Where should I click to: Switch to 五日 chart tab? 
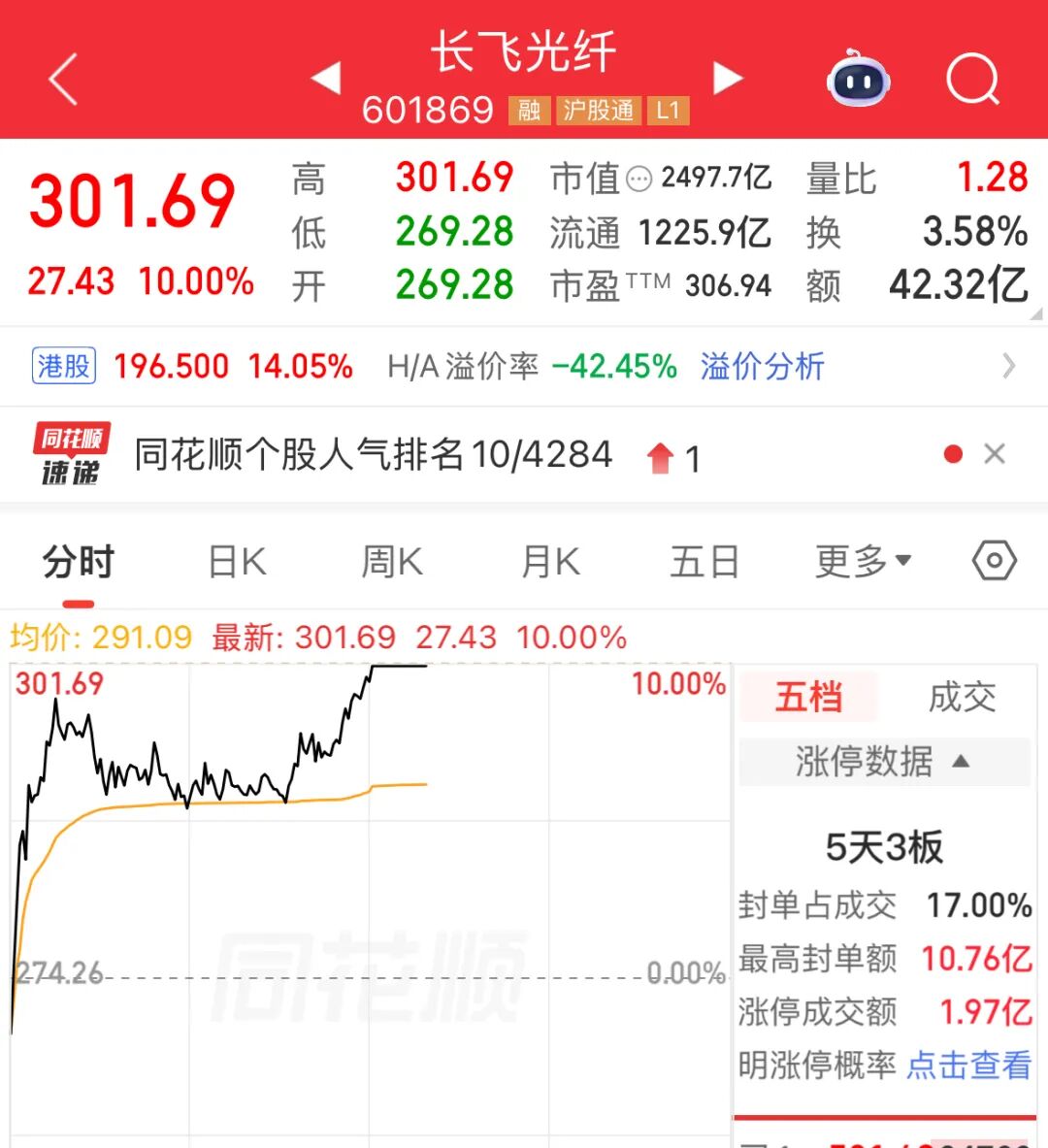[704, 562]
